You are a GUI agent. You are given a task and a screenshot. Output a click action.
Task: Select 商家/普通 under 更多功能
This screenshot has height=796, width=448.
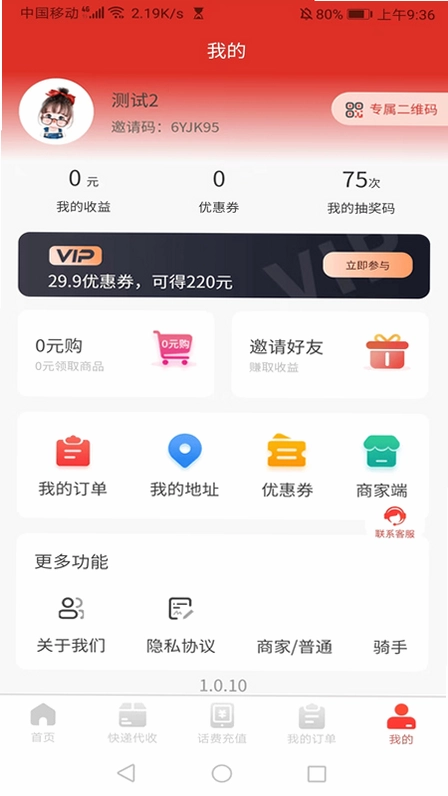(295, 647)
